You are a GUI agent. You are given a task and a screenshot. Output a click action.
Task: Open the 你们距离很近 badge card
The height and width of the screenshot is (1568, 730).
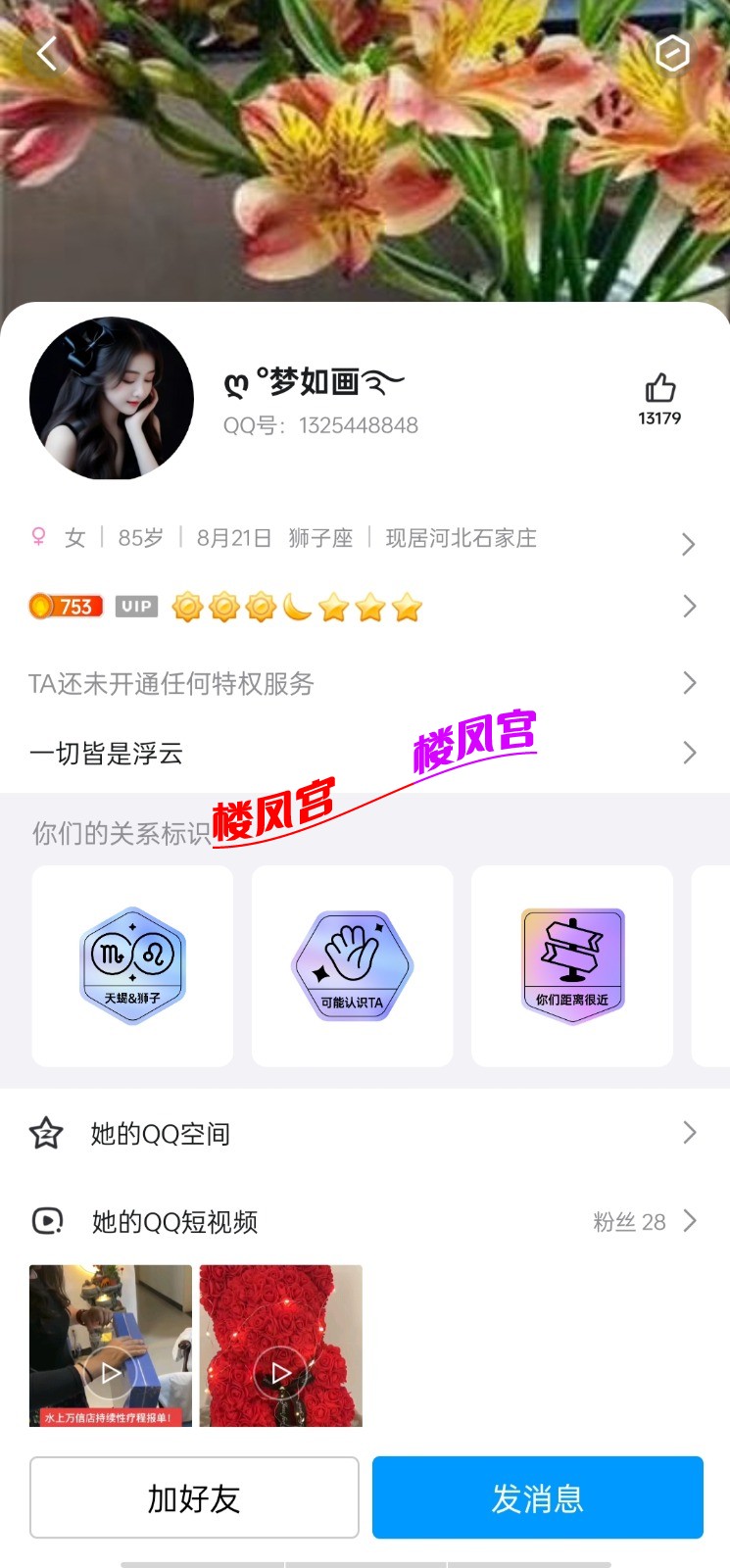(x=572, y=965)
